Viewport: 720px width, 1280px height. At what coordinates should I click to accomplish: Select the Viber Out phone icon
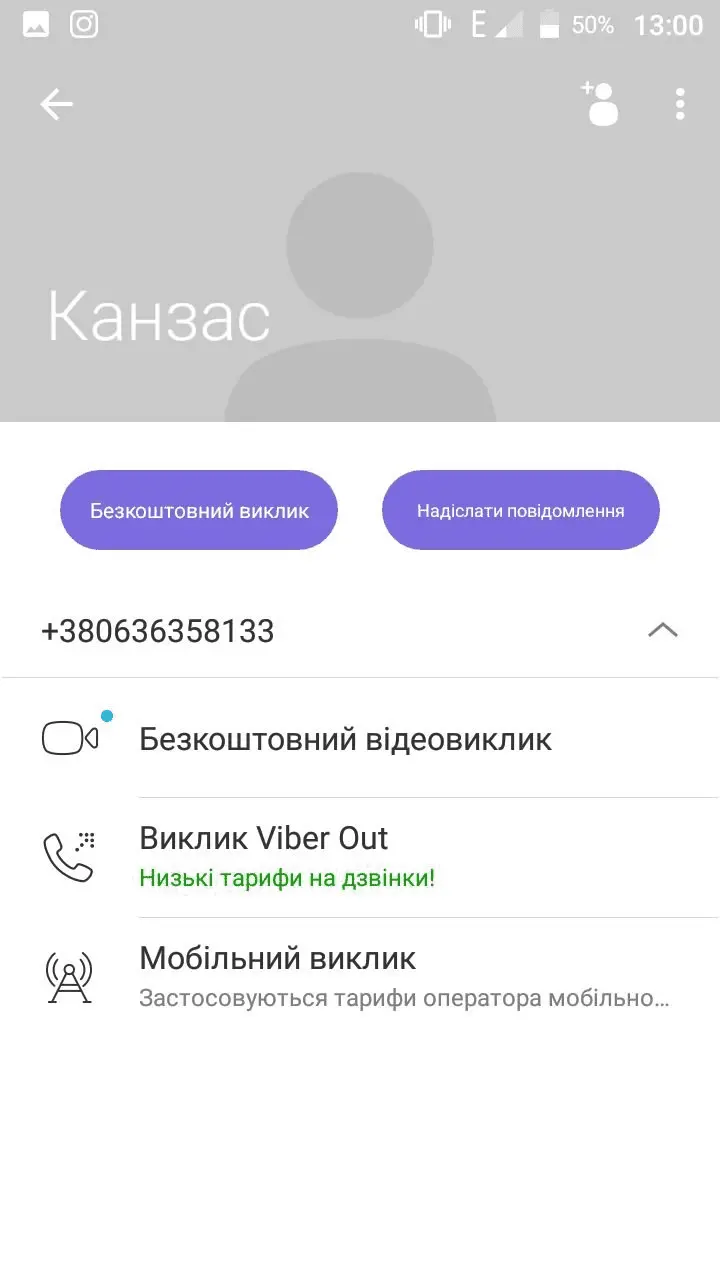tap(68, 857)
